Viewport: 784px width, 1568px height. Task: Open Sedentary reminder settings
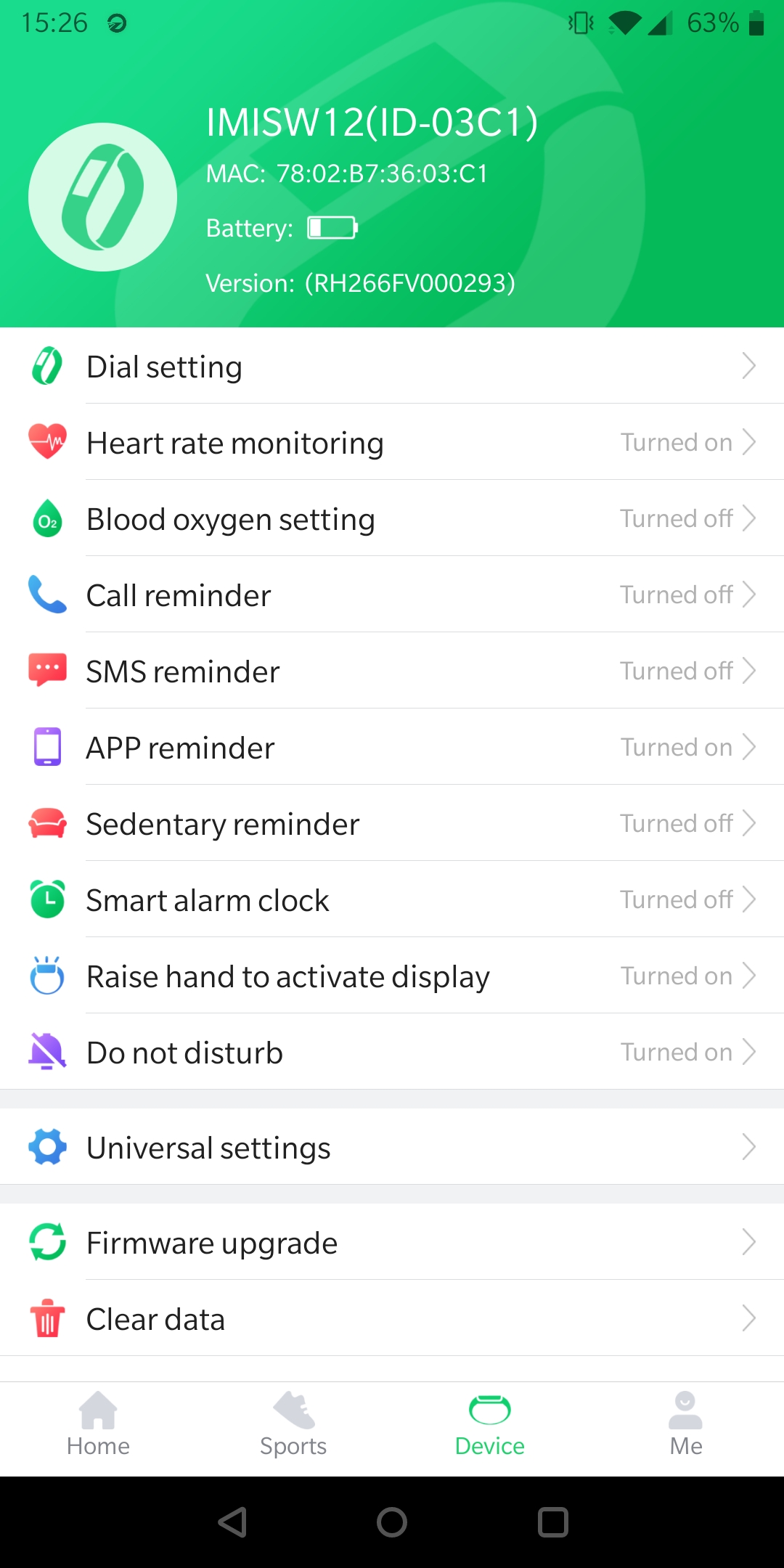click(x=392, y=823)
